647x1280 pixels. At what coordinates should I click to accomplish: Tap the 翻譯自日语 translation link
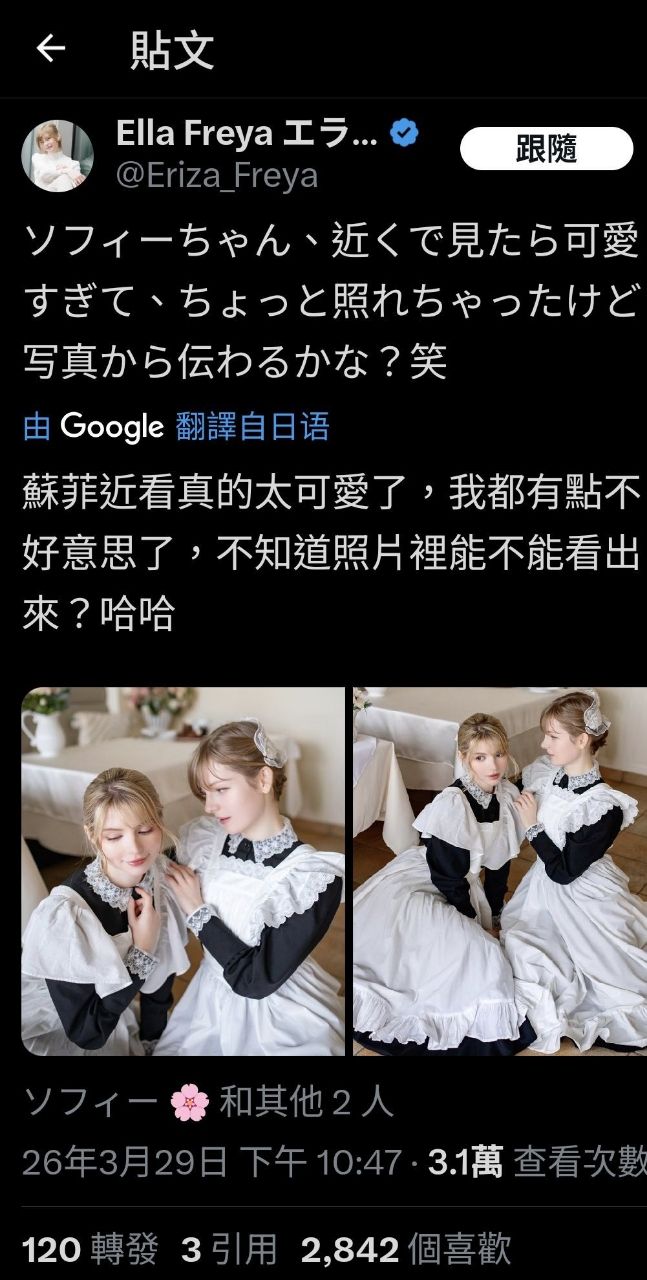click(252, 427)
